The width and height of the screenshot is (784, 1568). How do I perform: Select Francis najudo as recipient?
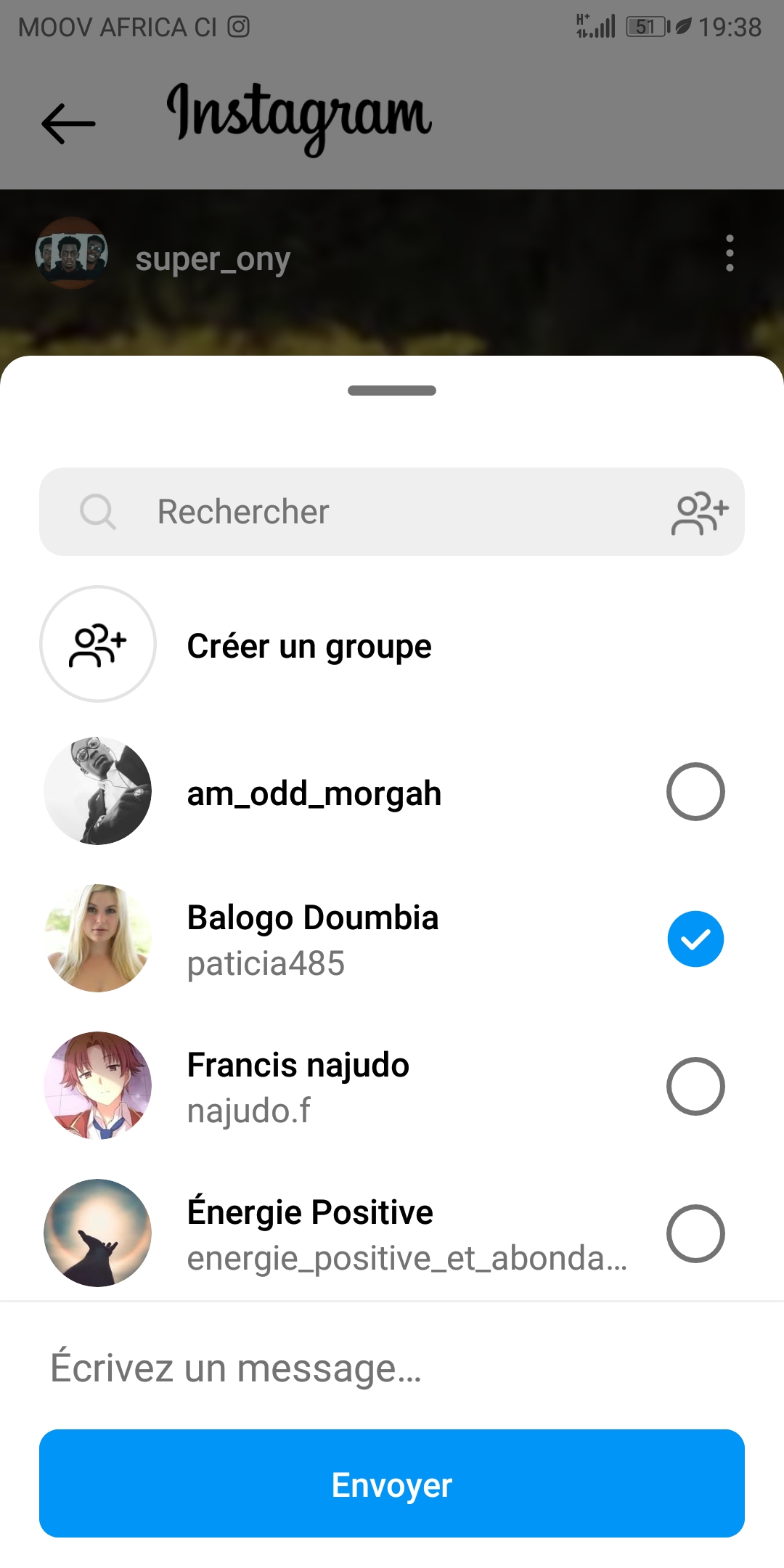[695, 1086]
